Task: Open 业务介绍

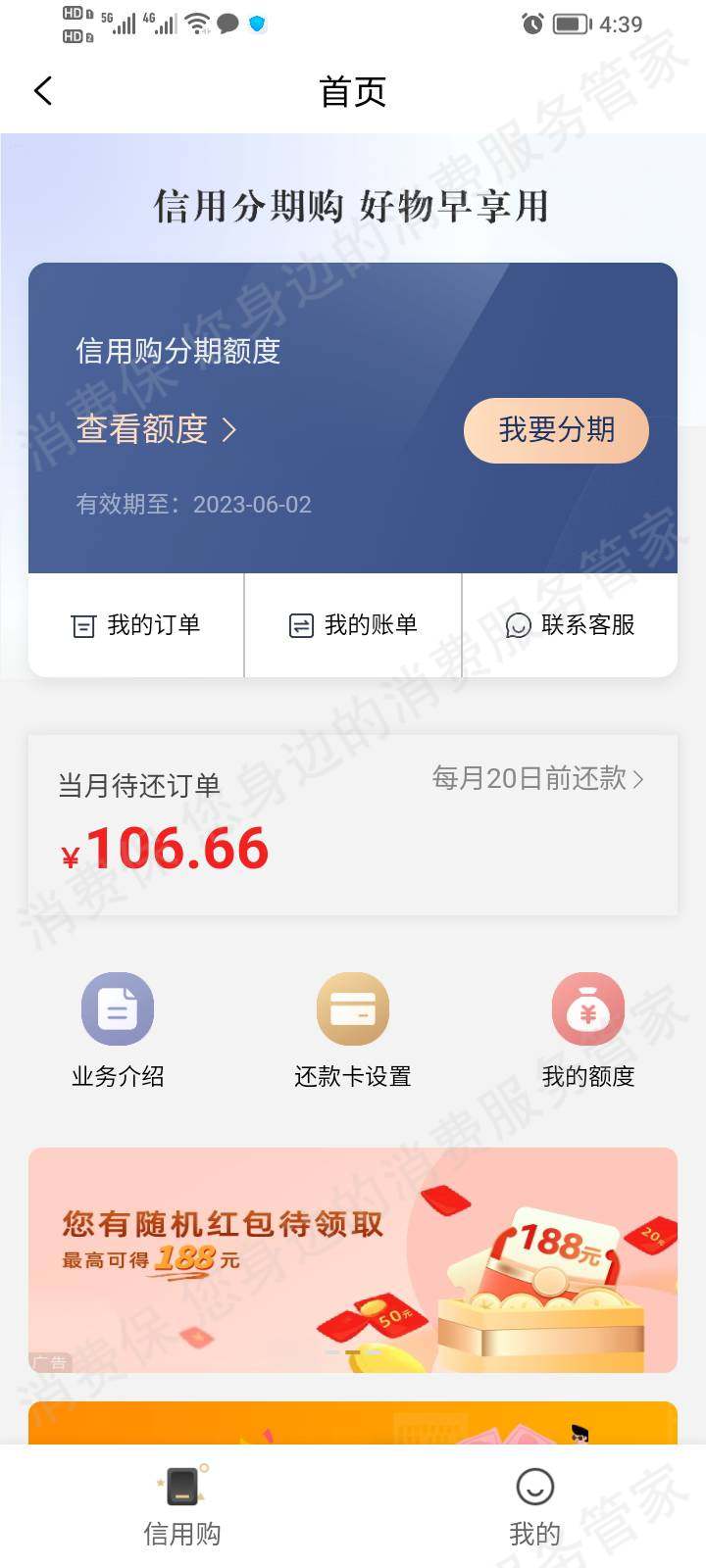Action: pyautogui.click(x=118, y=1030)
